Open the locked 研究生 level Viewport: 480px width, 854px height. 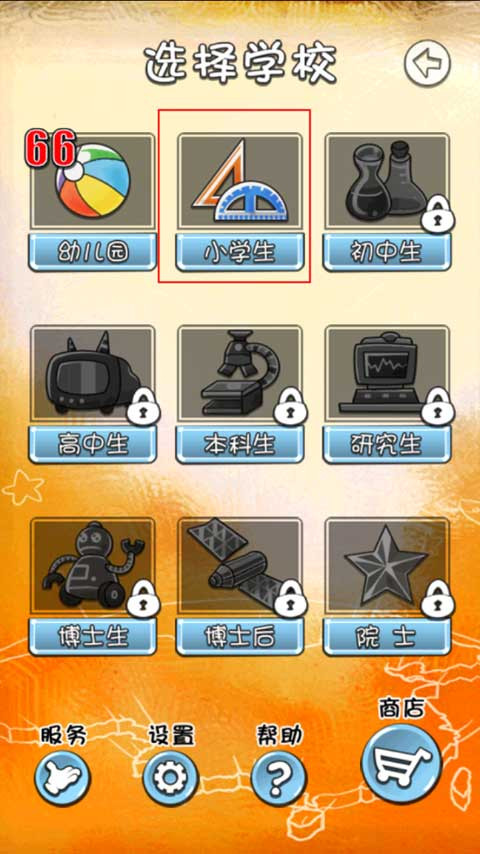[387, 394]
